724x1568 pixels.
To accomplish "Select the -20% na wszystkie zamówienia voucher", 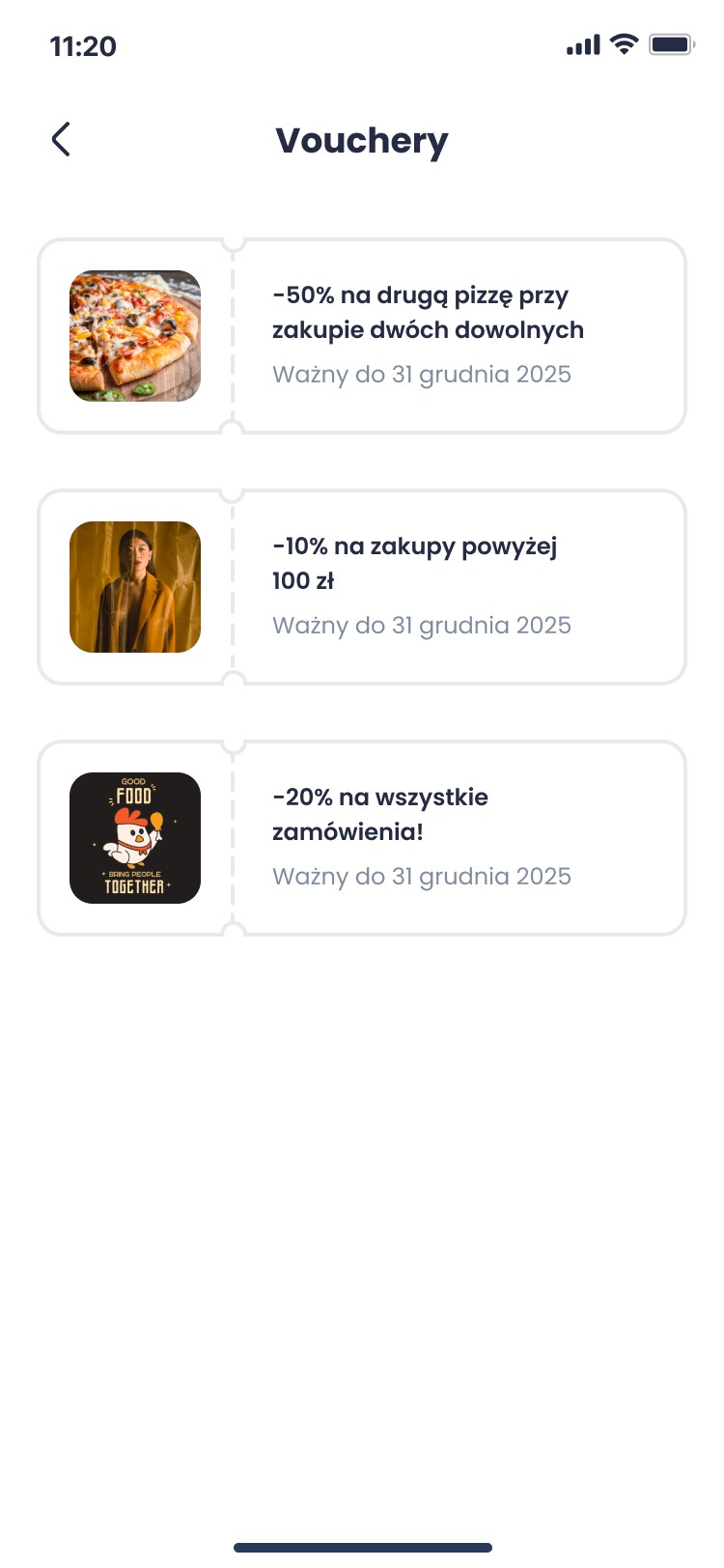I will coord(427,837).
